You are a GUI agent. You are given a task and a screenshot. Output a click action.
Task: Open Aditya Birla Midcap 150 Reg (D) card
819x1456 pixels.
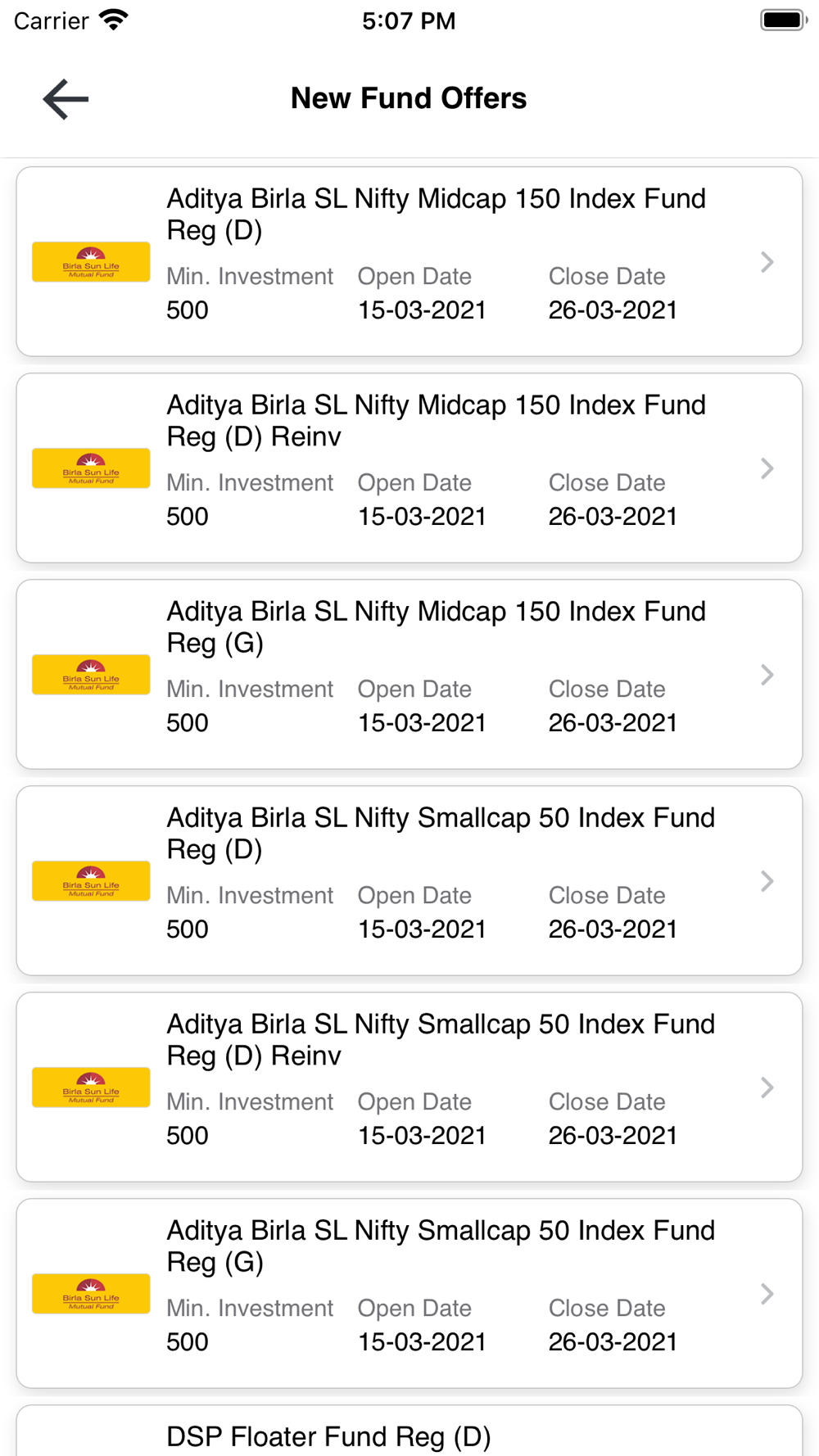point(409,261)
